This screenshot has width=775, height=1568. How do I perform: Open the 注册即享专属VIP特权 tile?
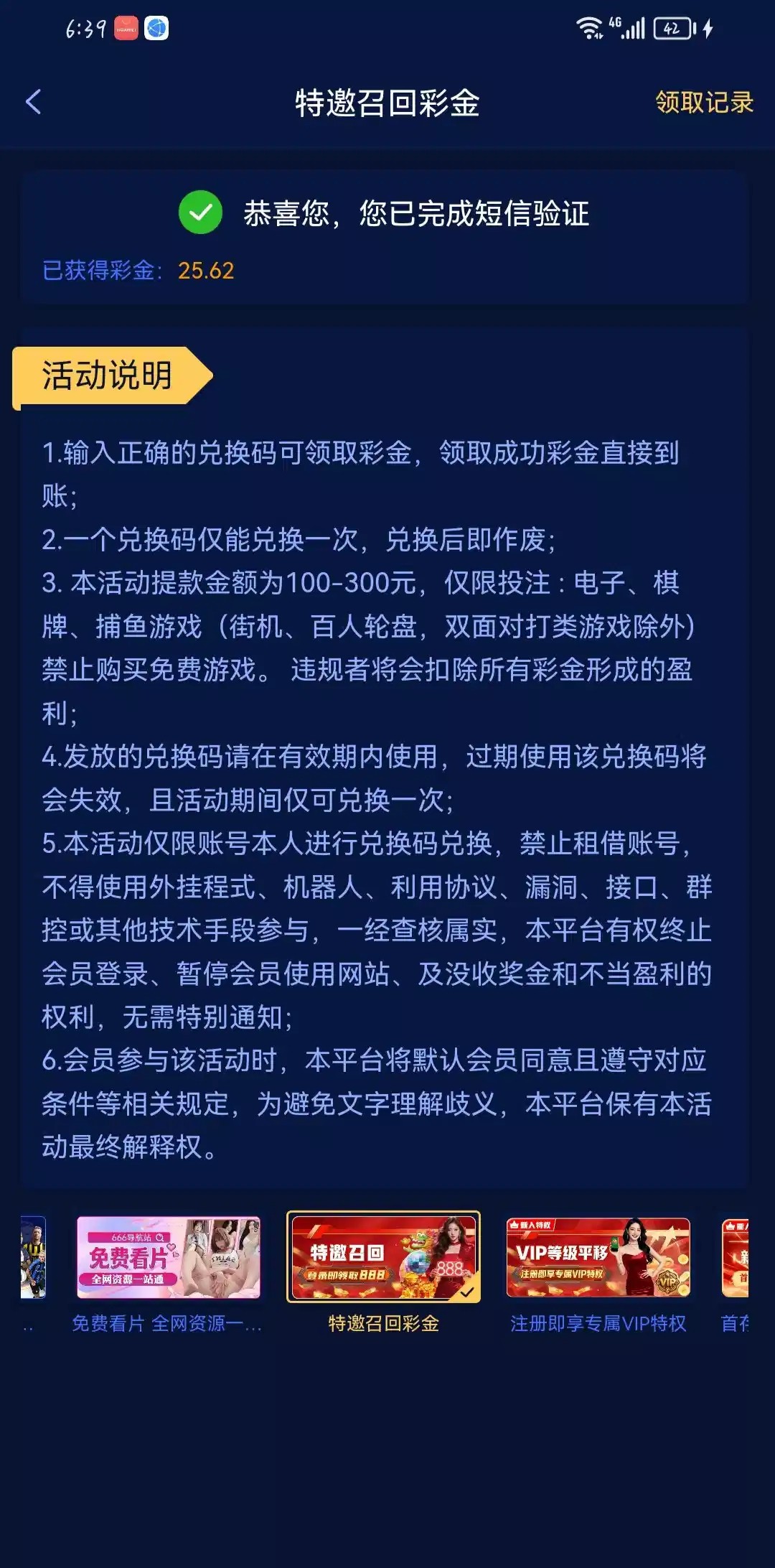598,1258
